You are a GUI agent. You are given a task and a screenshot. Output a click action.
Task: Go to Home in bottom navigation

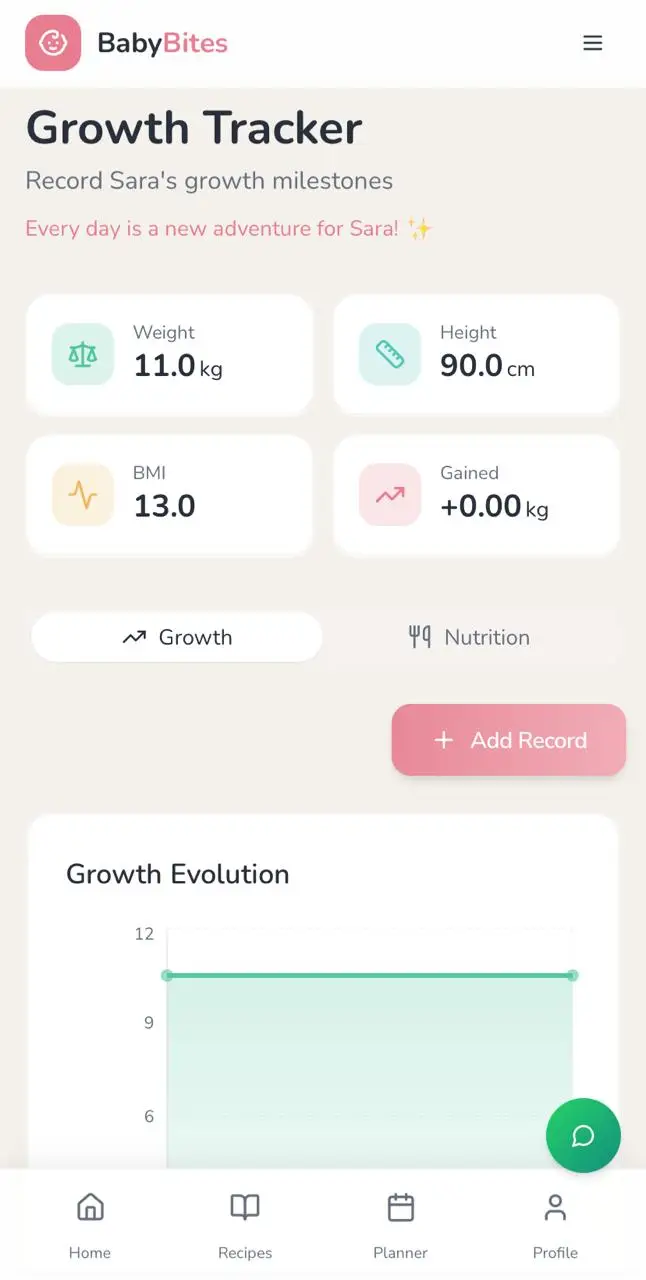point(90,1225)
